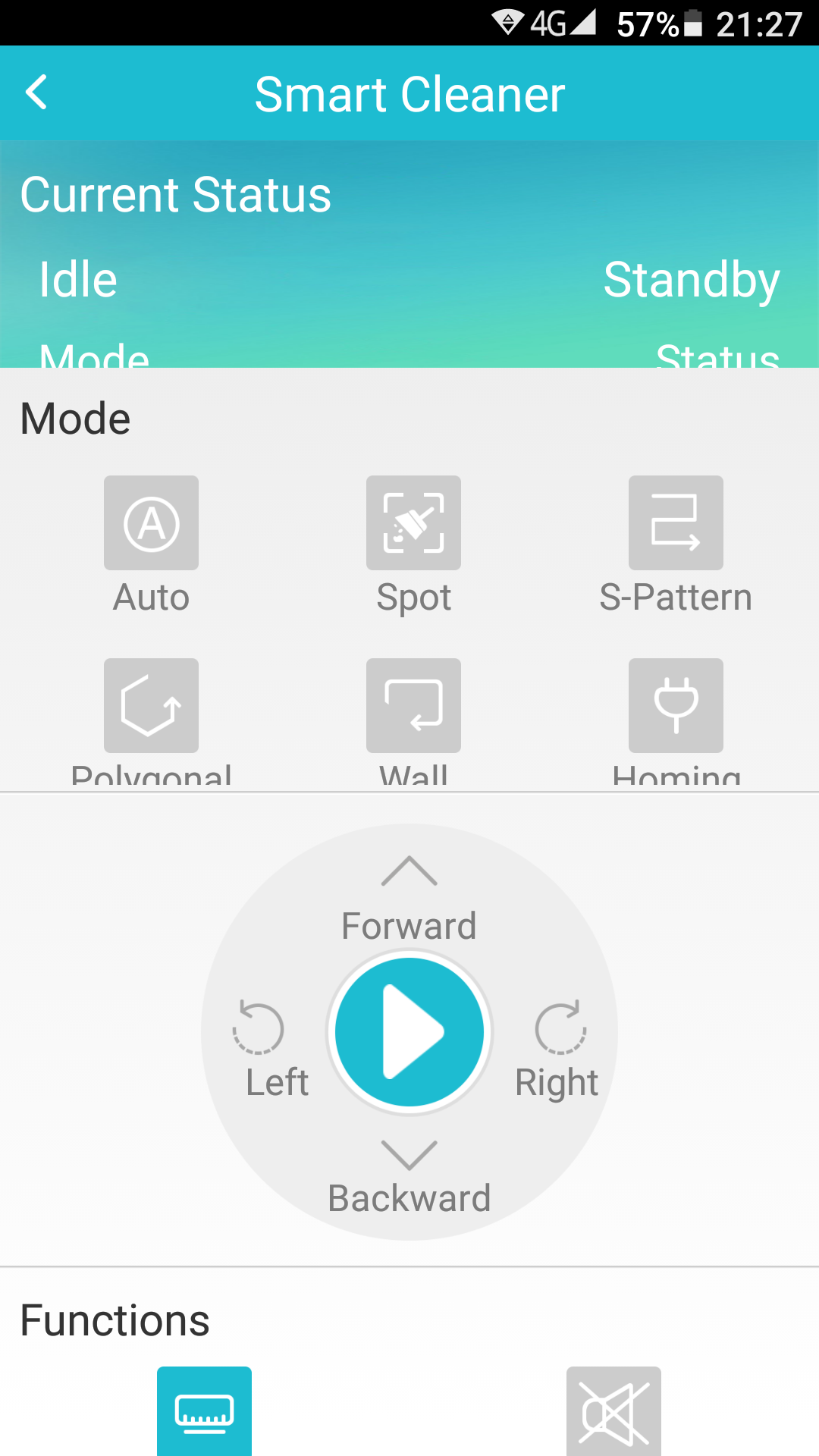The height and width of the screenshot is (1456, 819).
Task: Send cleaner Homing to dock
Action: (x=676, y=705)
